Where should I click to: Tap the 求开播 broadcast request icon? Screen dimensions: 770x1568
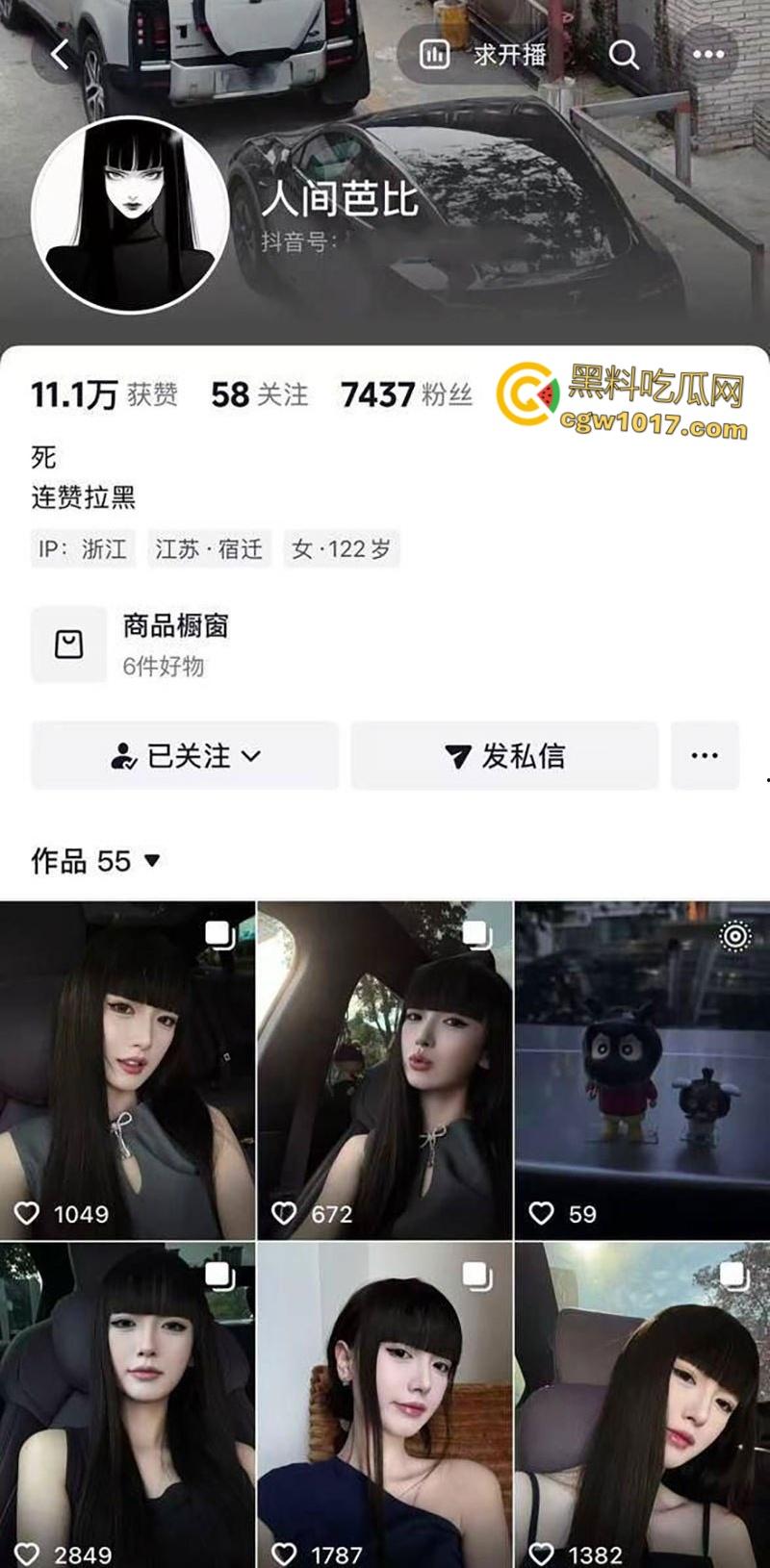[x=433, y=54]
